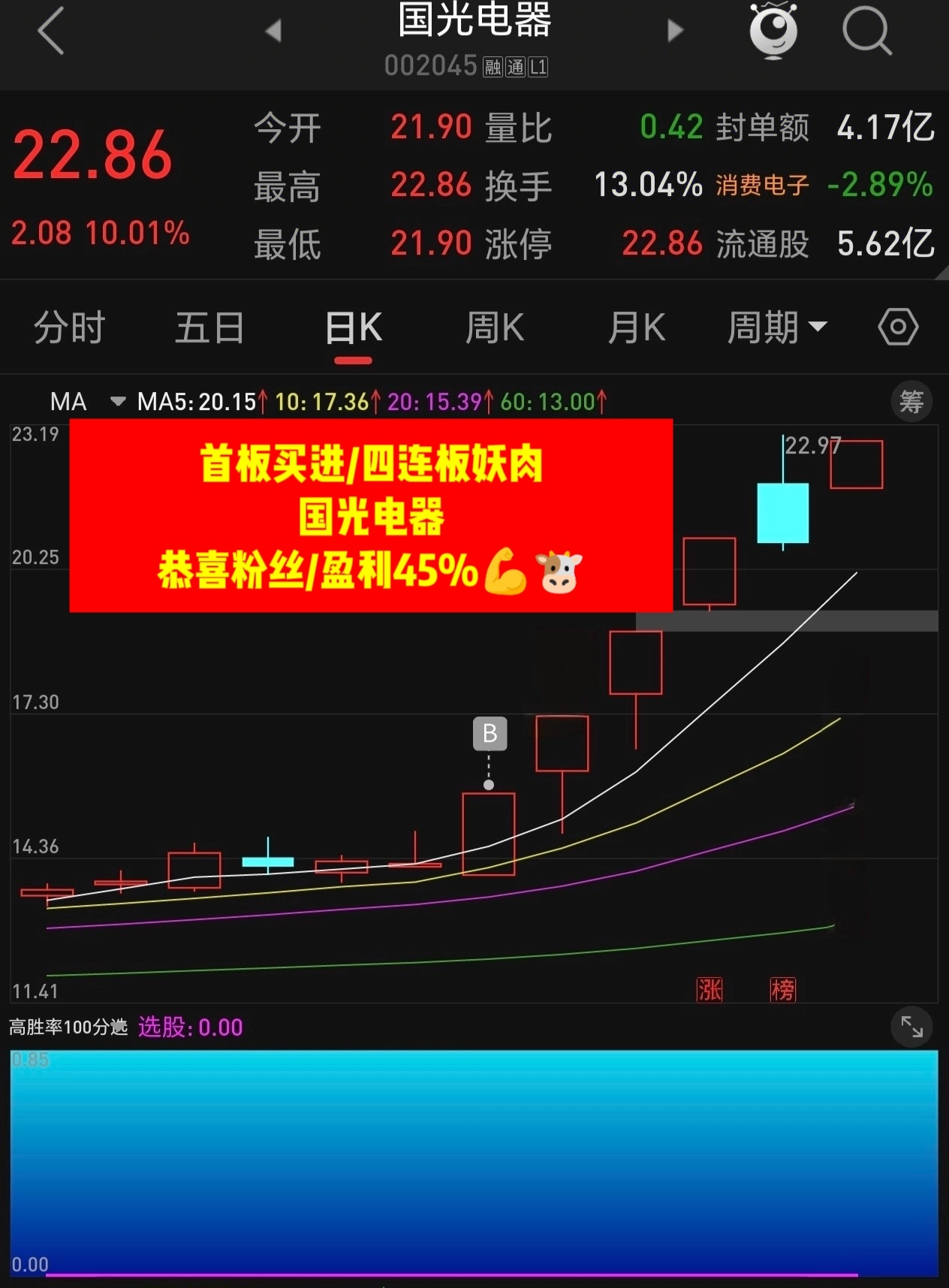Switch to the 五日 chart tab
Viewport: 949px width, 1288px height.
pyautogui.click(x=209, y=328)
